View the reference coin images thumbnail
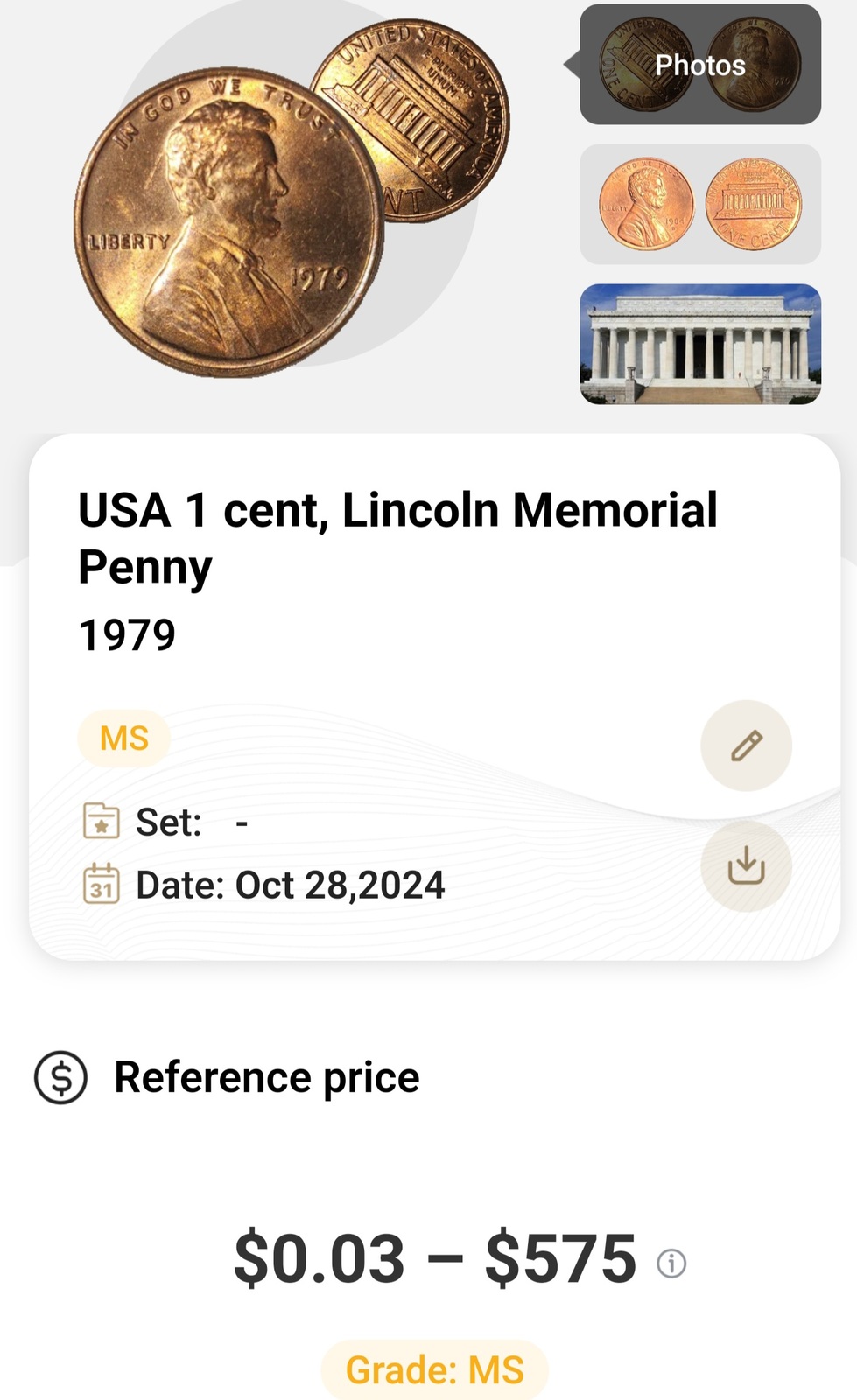Screen dimensions: 857x1400 700,204
